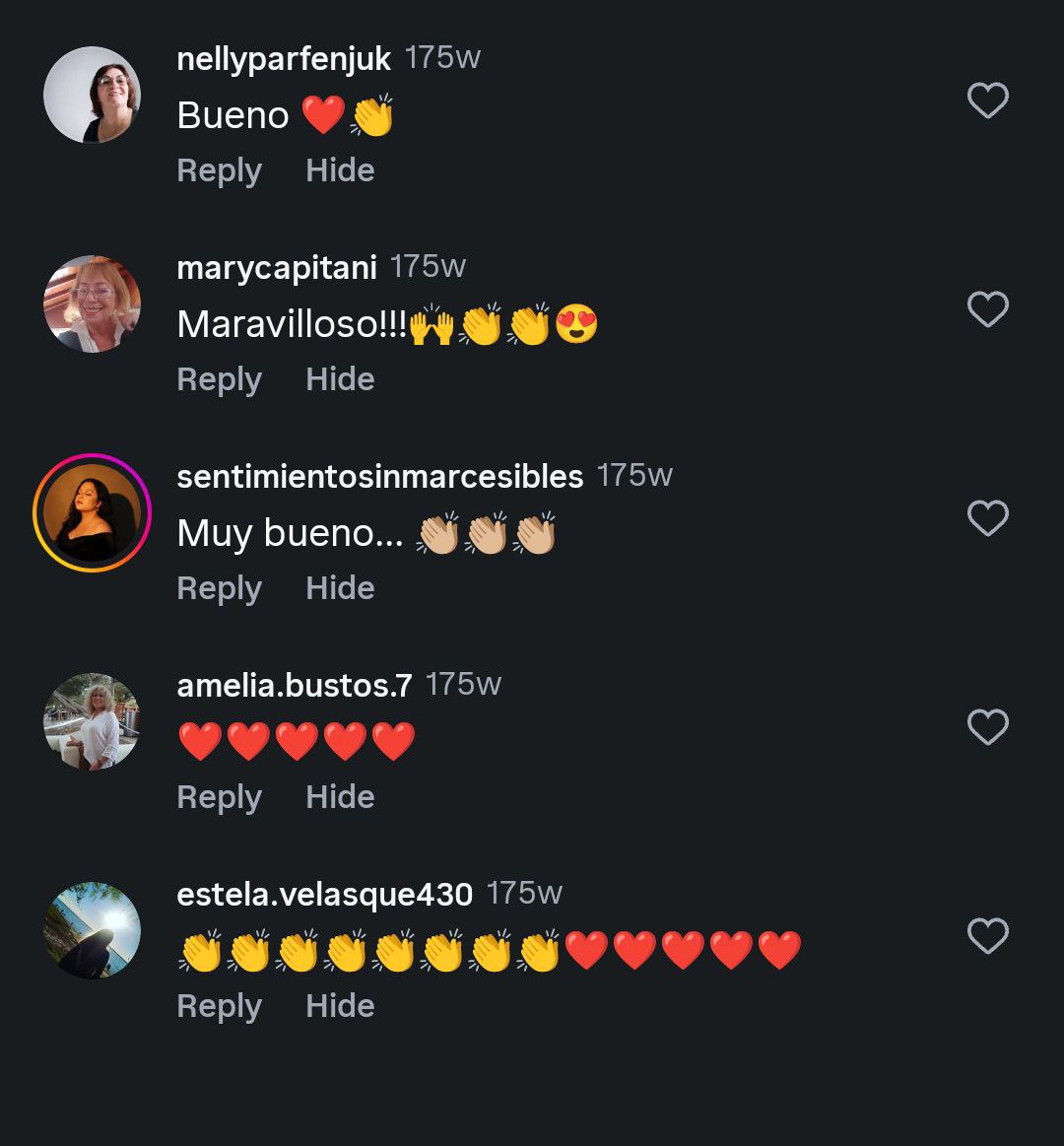This screenshot has width=1064, height=1146.
Task: Reply to marycapitani's comment
Action: [x=219, y=379]
